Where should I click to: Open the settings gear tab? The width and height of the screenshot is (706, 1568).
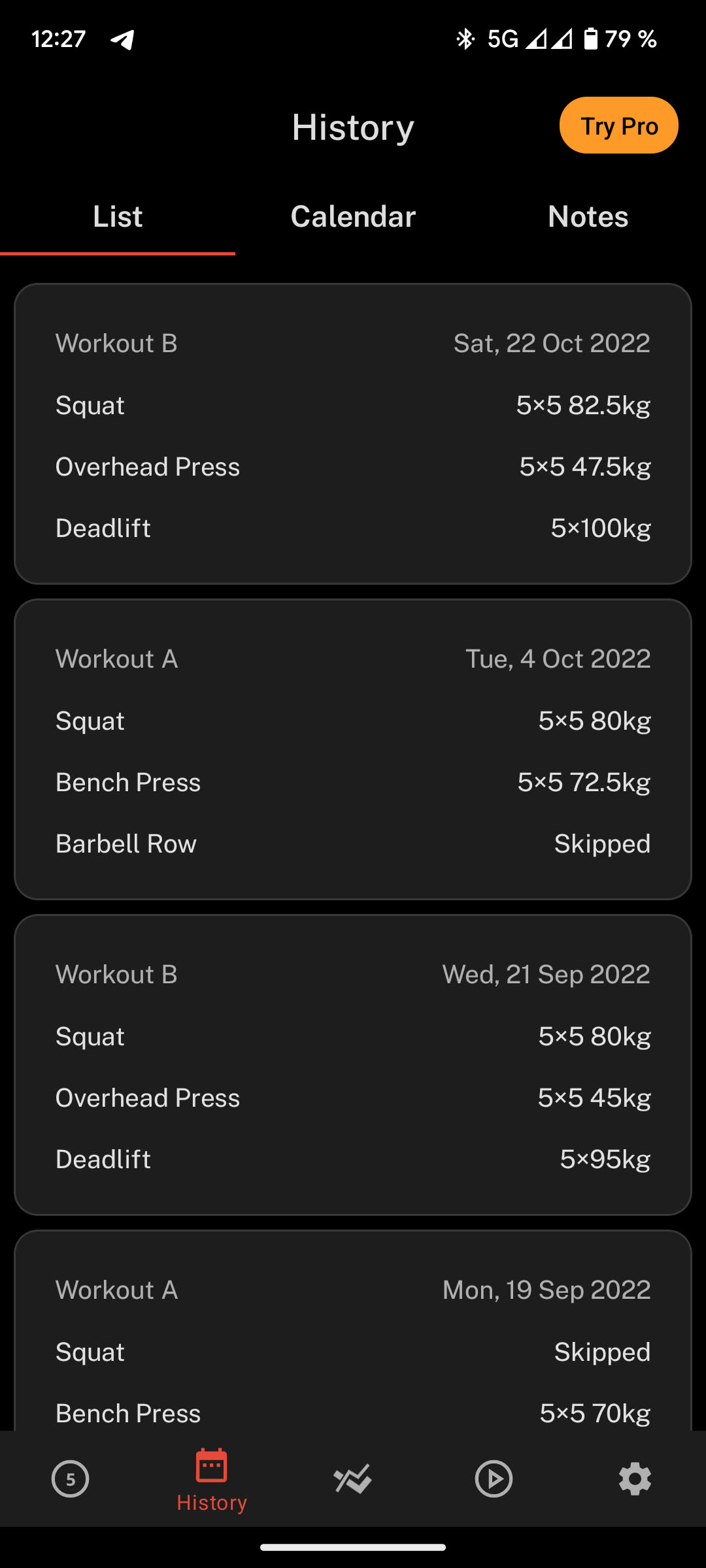[635, 1478]
